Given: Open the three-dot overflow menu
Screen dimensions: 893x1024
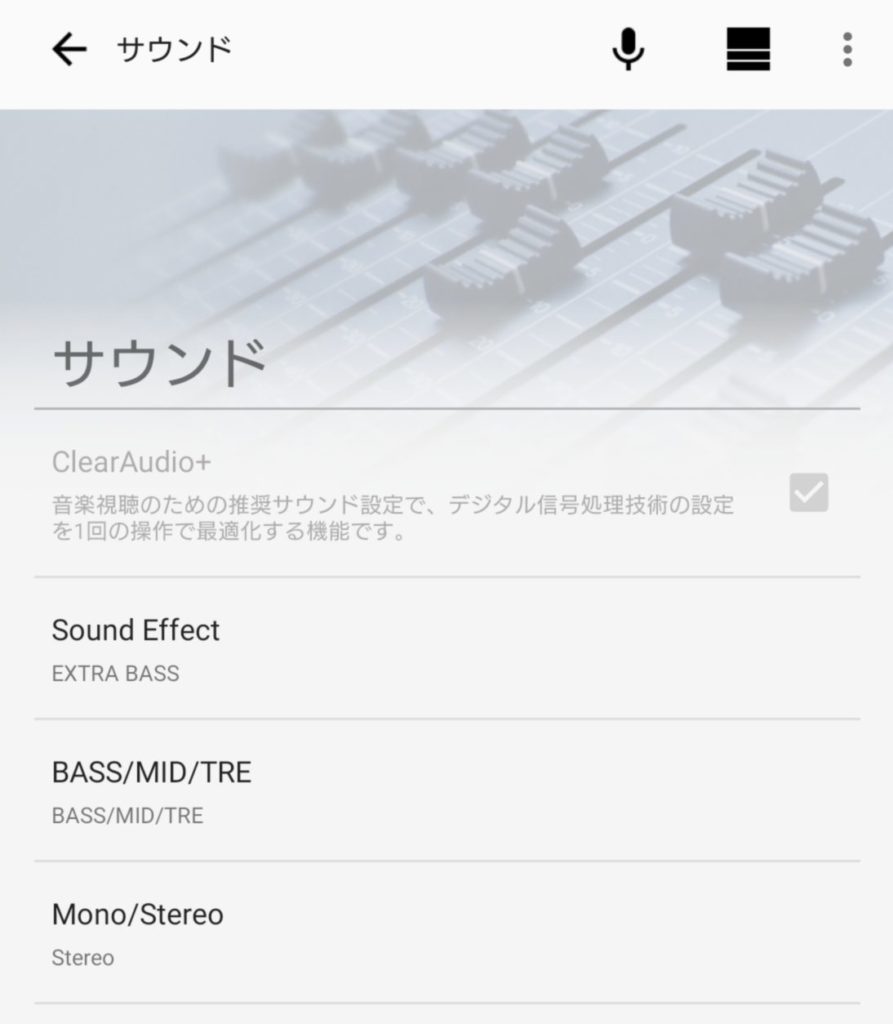Looking at the screenshot, I should pyautogui.click(x=847, y=49).
